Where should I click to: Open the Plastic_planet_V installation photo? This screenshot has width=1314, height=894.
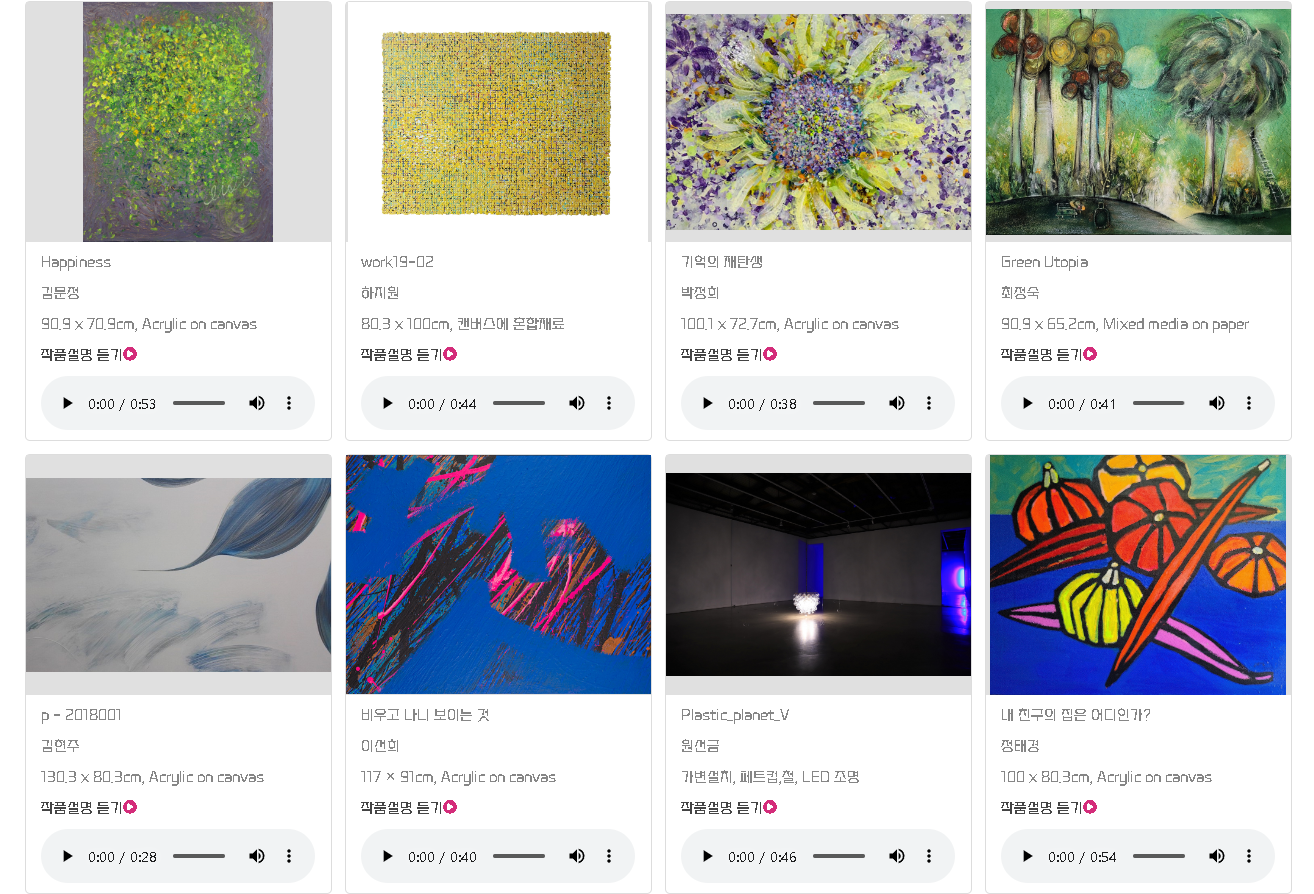818,575
